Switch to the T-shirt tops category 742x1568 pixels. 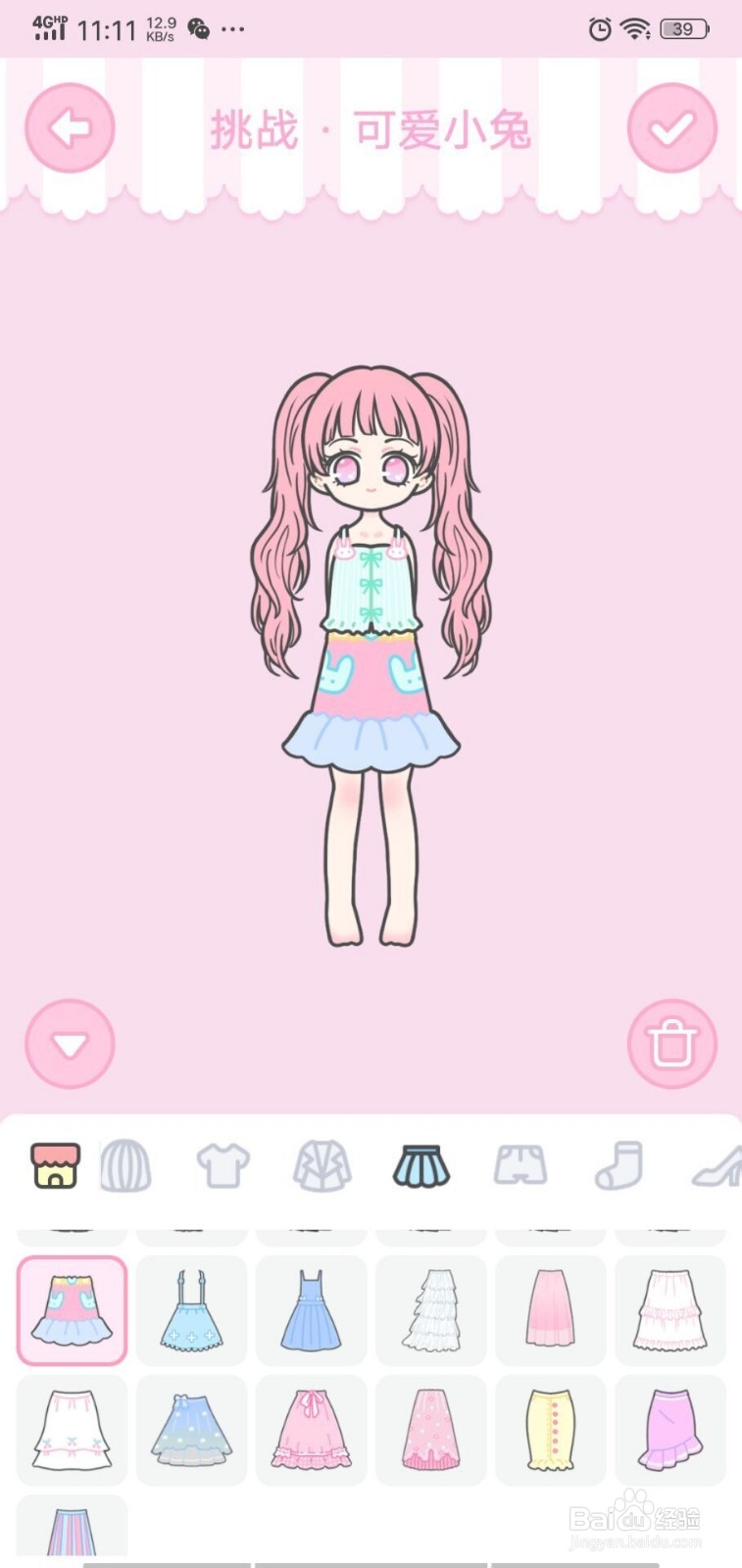click(x=223, y=1165)
